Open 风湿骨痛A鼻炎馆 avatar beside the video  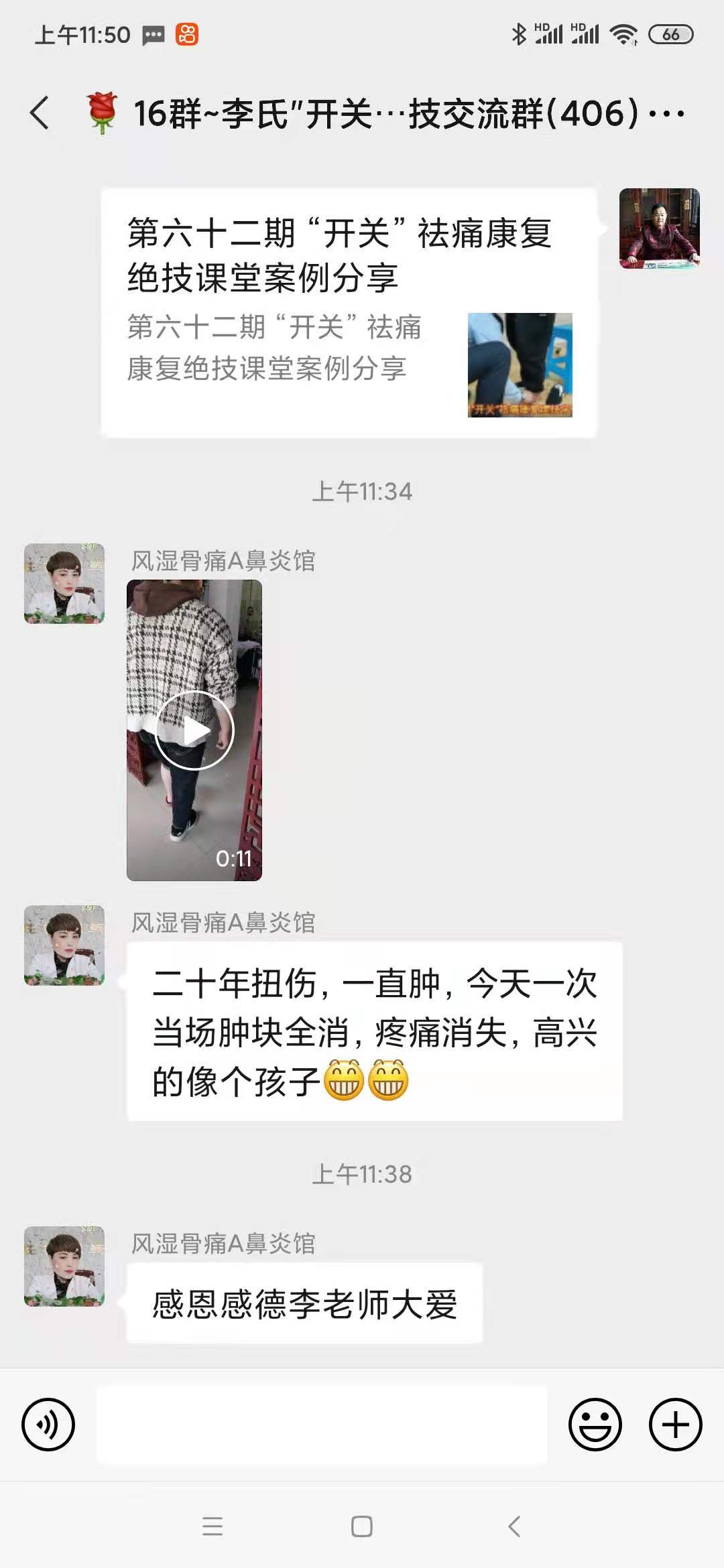click(64, 584)
